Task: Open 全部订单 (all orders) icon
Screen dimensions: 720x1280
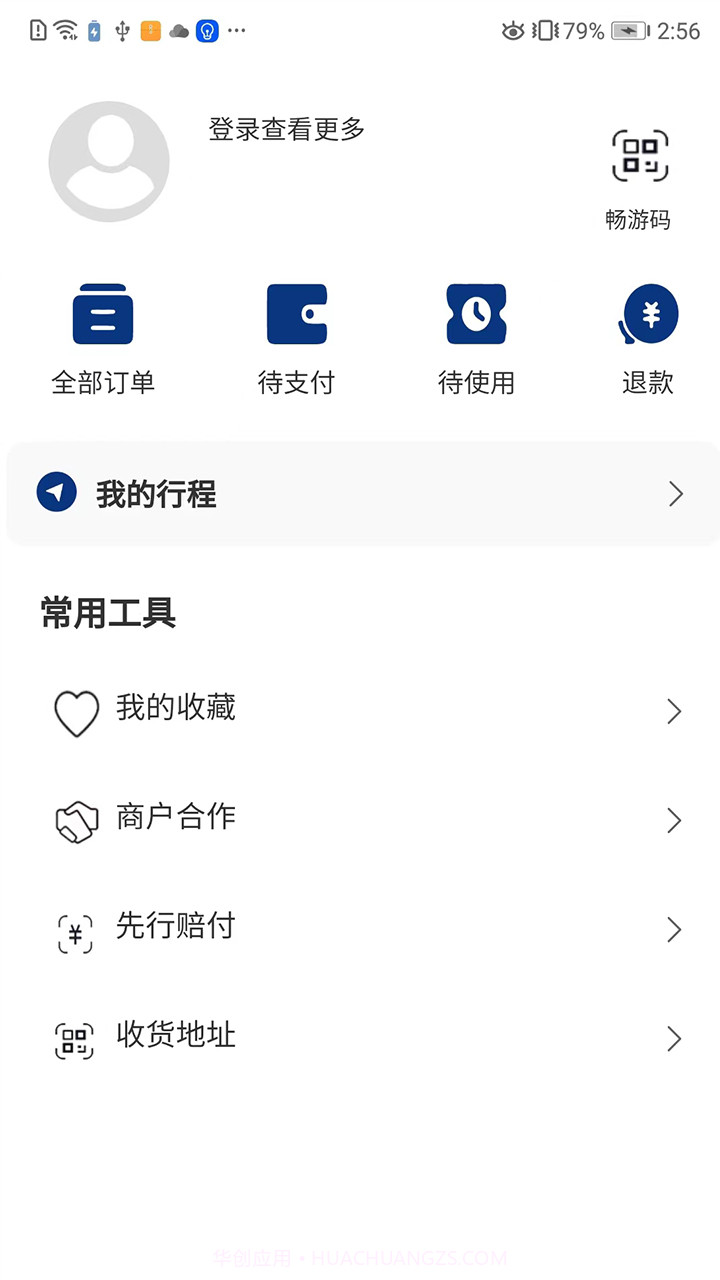Action: 101,312
